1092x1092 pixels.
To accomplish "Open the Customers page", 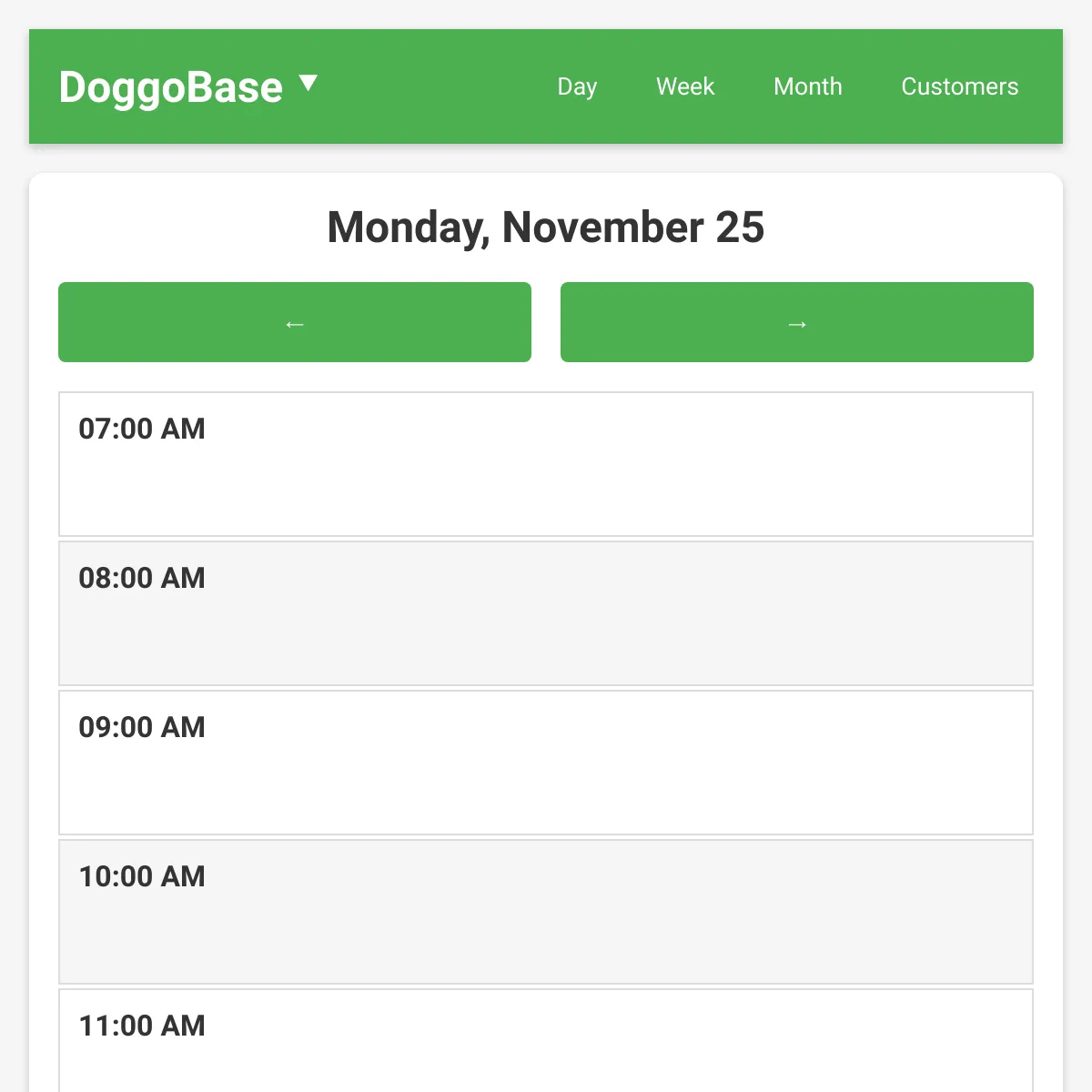I will [x=960, y=86].
